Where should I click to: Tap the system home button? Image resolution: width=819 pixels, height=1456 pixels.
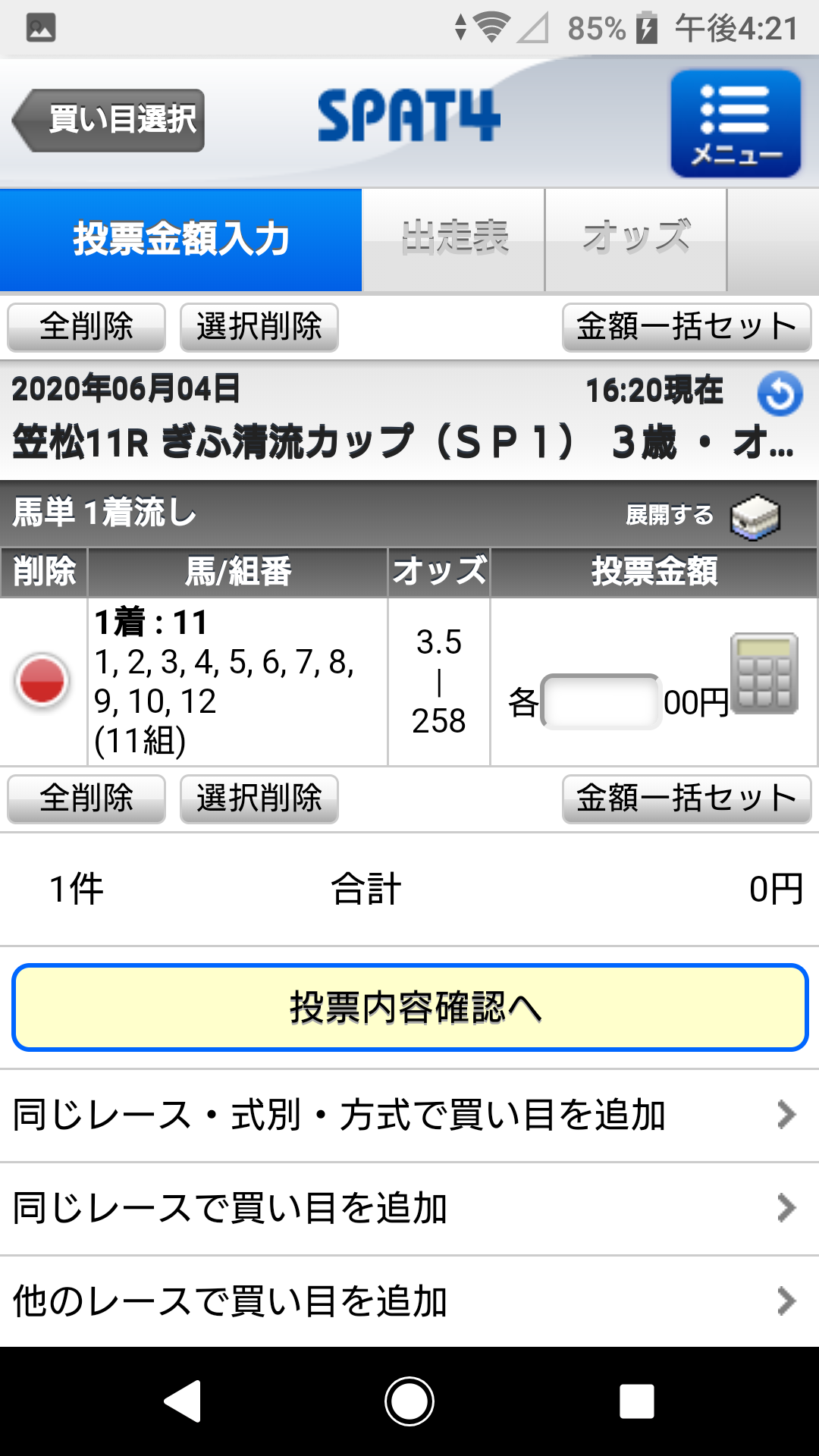pyautogui.click(x=409, y=1401)
